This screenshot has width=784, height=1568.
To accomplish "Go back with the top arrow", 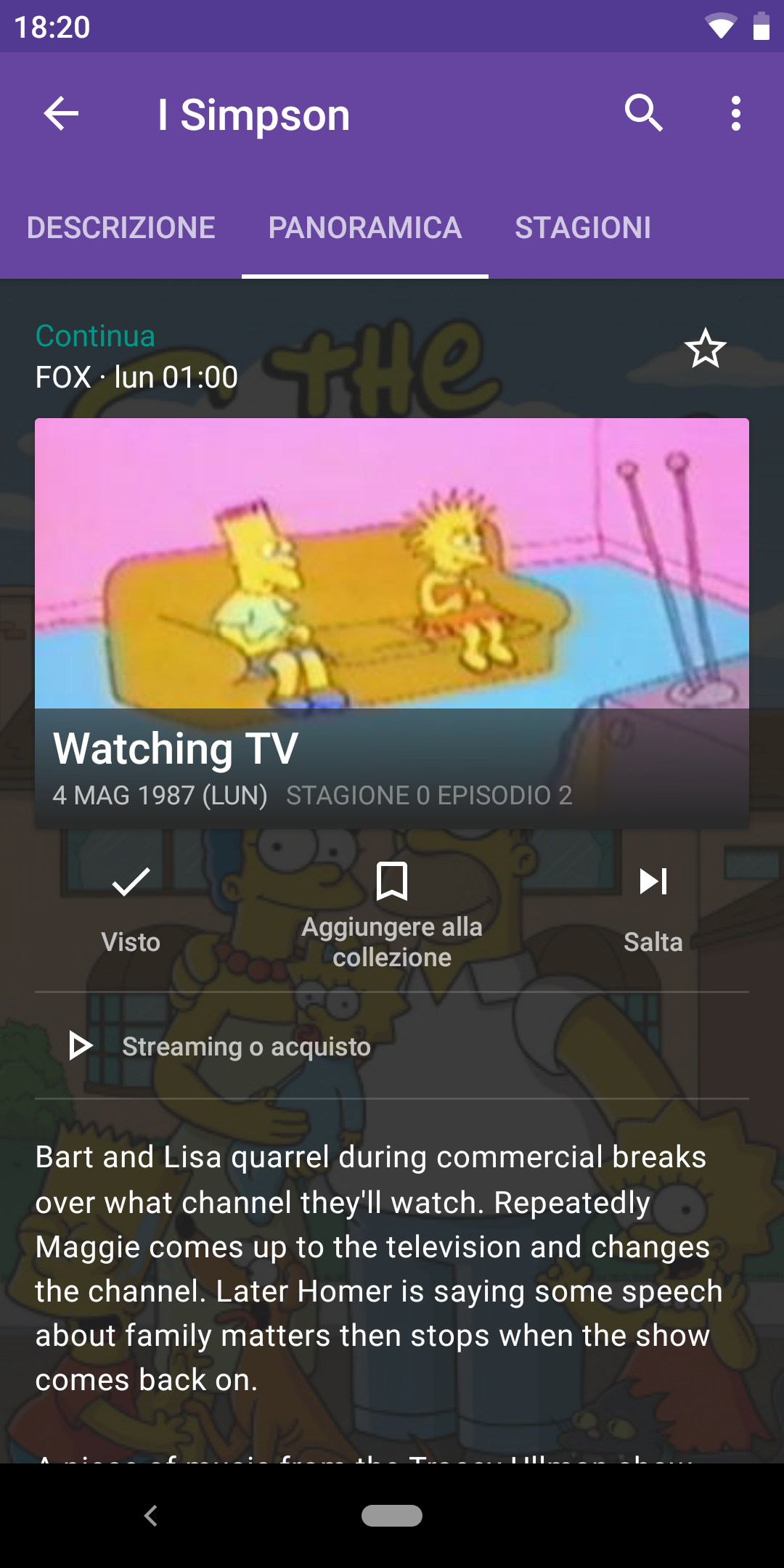I will (x=61, y=114).
